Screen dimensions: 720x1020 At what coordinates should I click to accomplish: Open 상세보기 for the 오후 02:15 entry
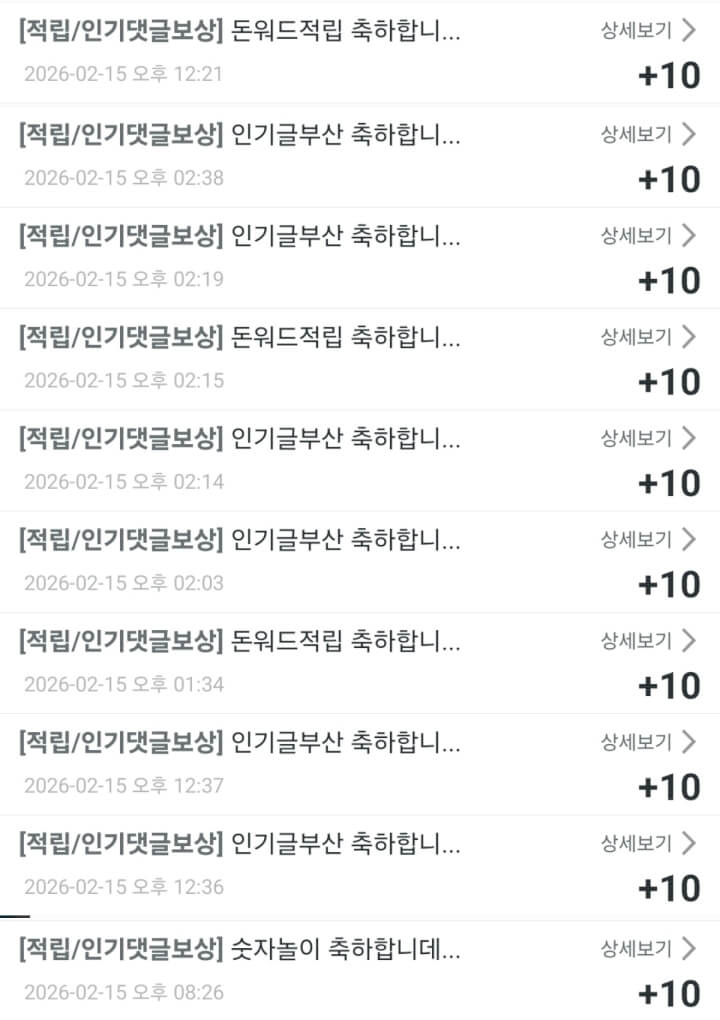(647, 336)
